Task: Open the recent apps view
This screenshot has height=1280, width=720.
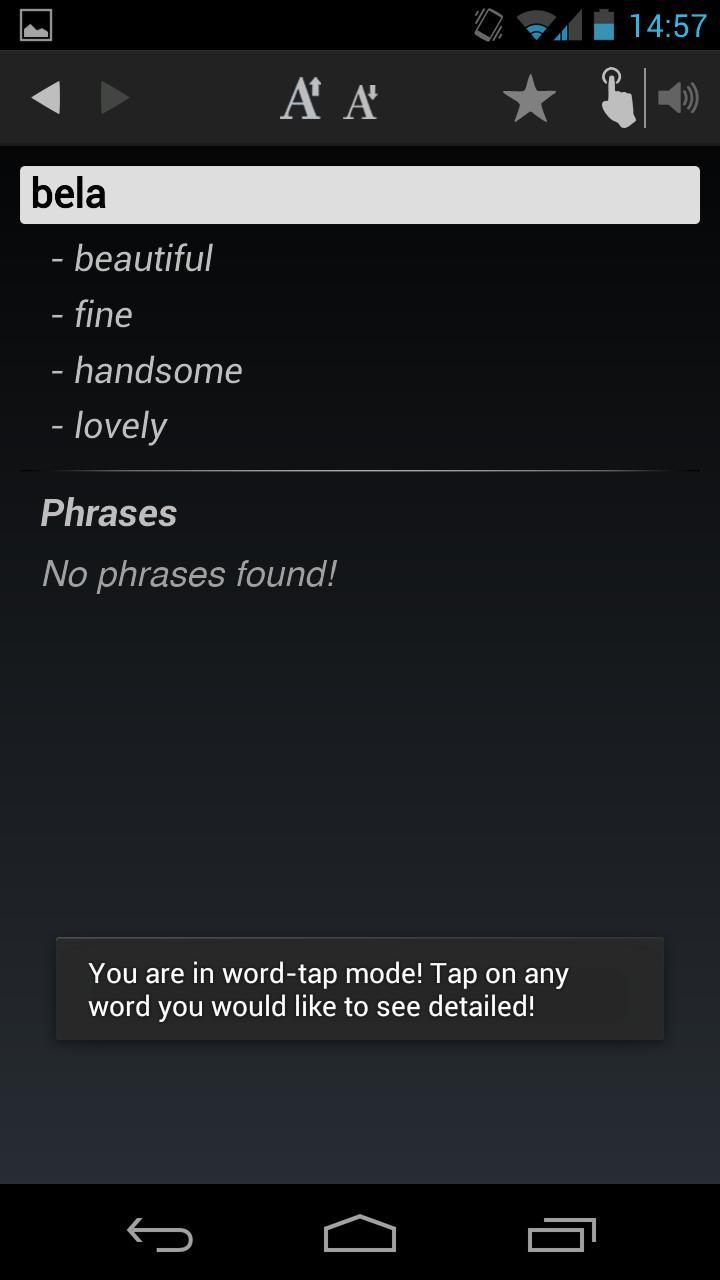Action: coord(561,1235)
